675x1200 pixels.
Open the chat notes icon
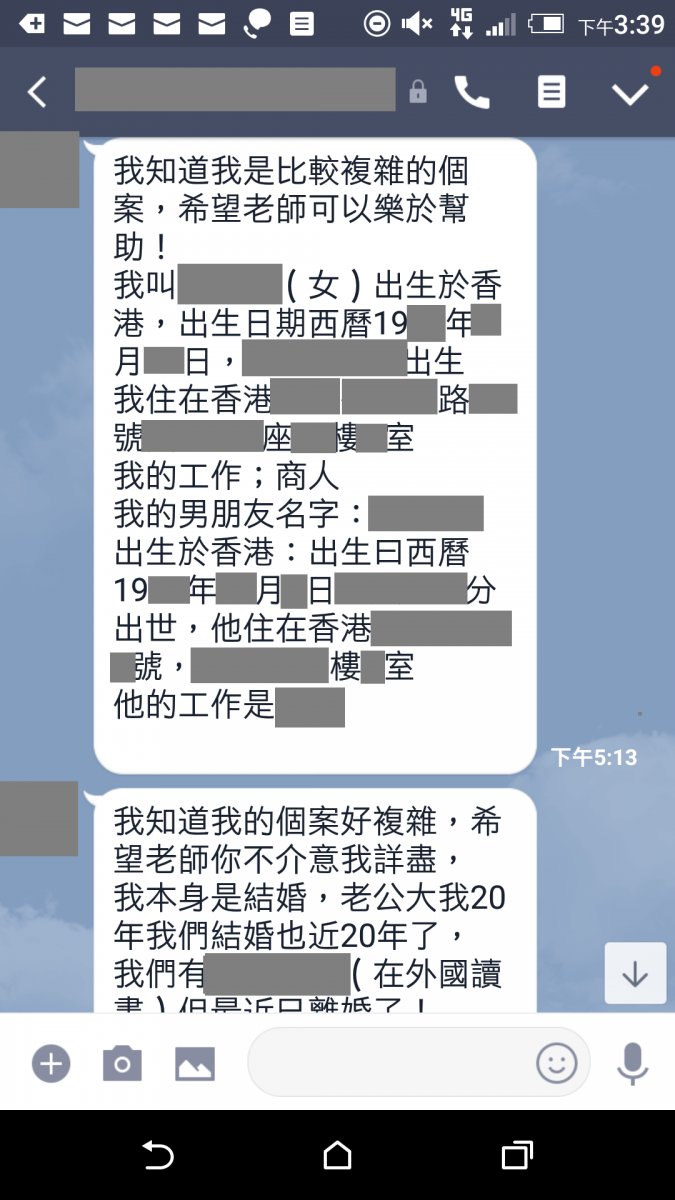(551, 93)
